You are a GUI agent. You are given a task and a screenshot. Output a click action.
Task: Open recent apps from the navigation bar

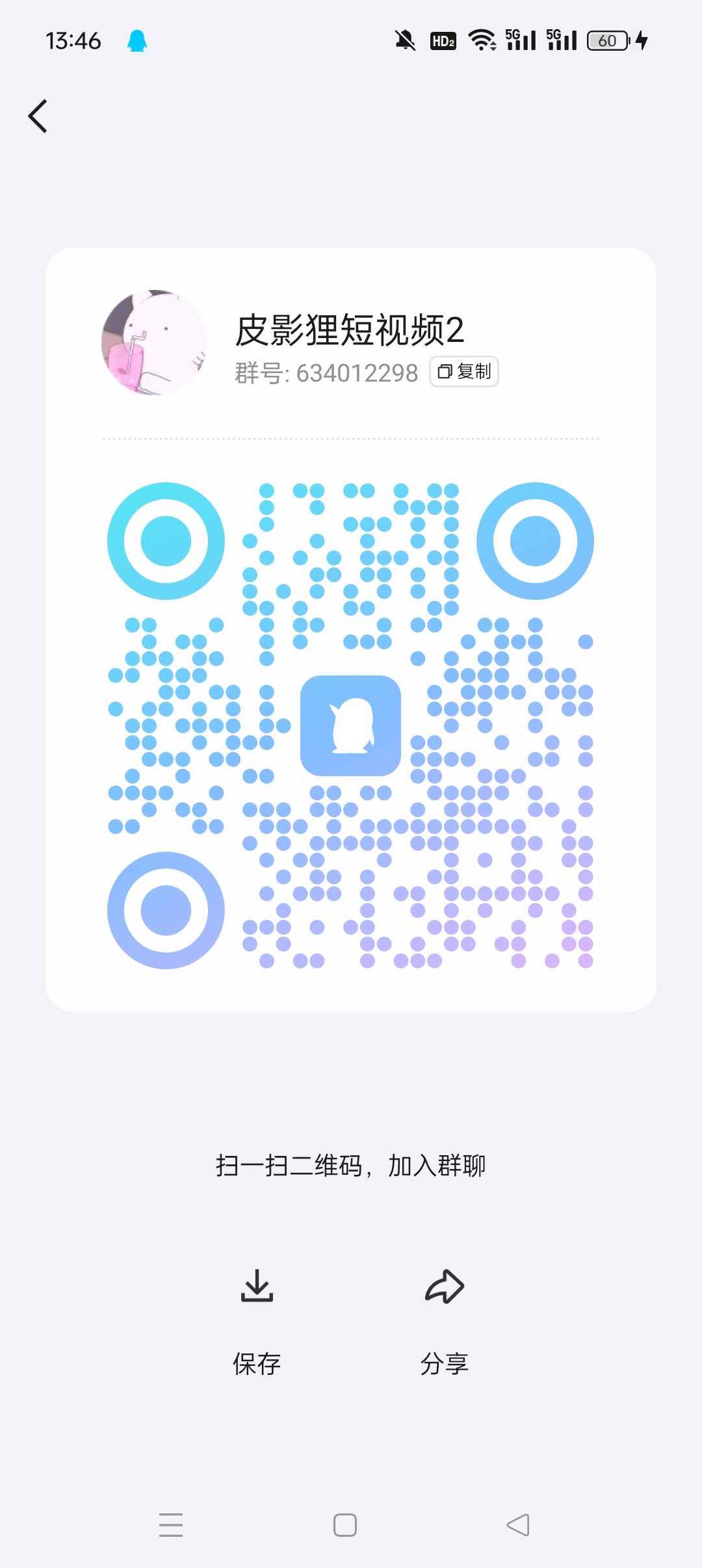pos(171,1524)
